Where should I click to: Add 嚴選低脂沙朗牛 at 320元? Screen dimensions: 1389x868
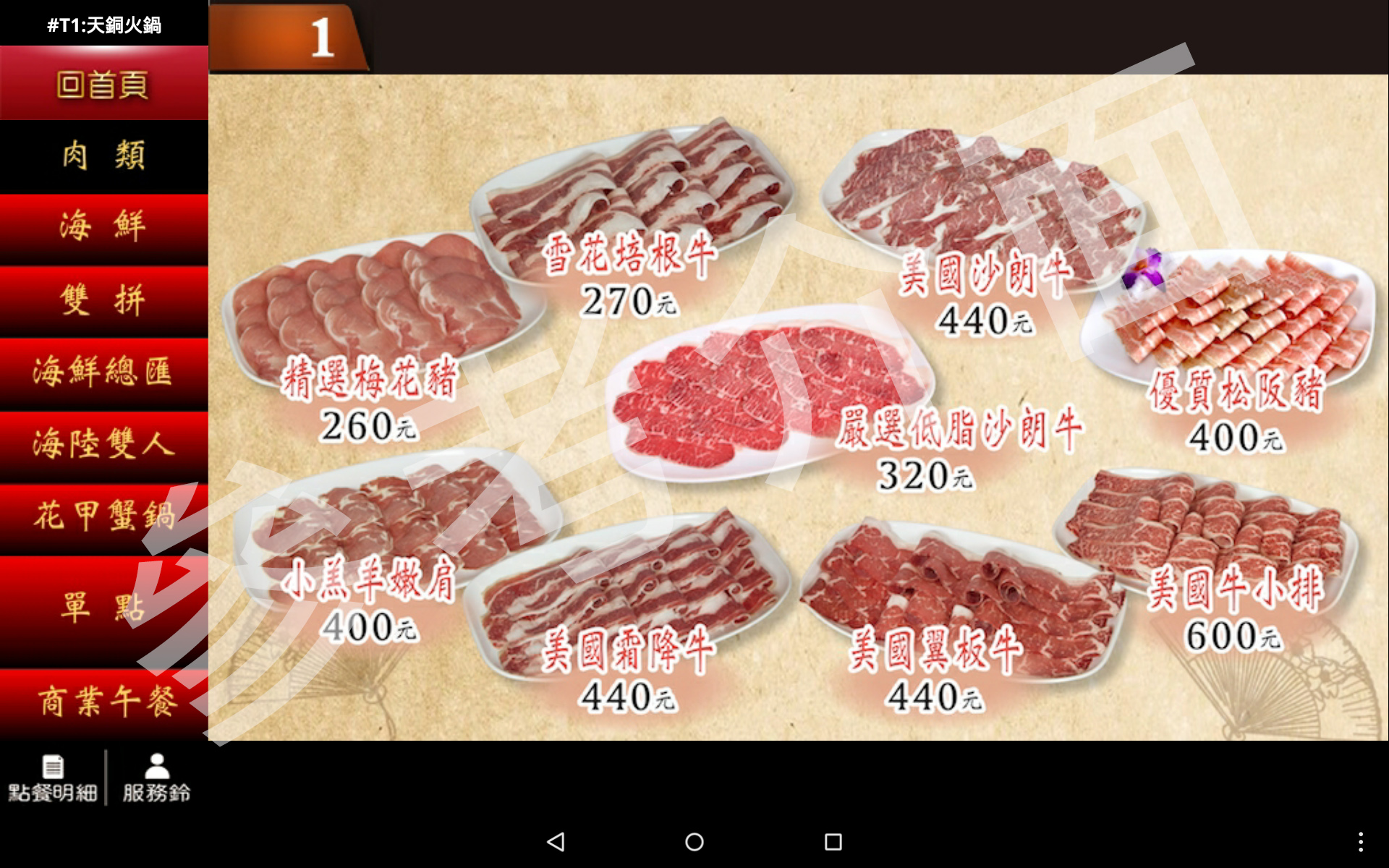(x=767, y=398)
